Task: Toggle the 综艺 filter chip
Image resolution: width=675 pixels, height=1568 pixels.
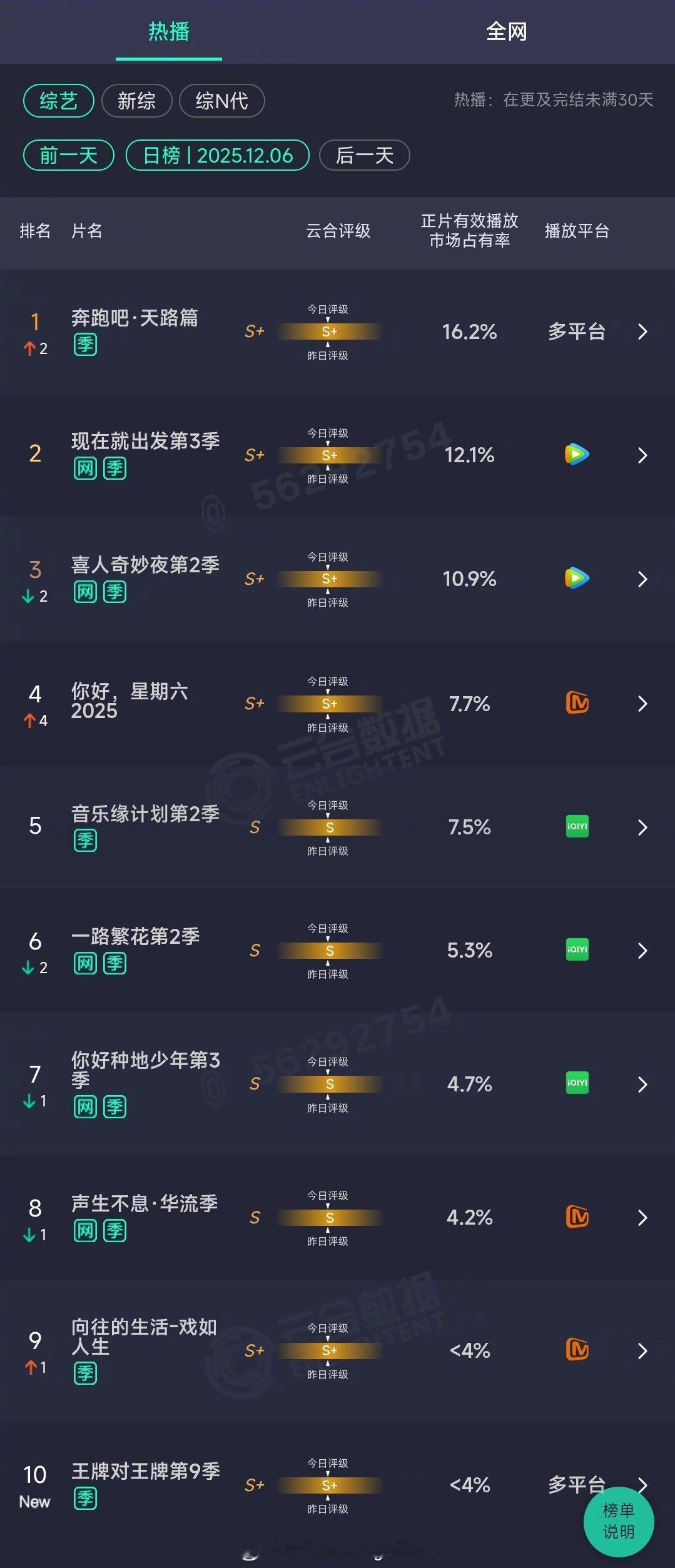Action: (x=58, y=100)
